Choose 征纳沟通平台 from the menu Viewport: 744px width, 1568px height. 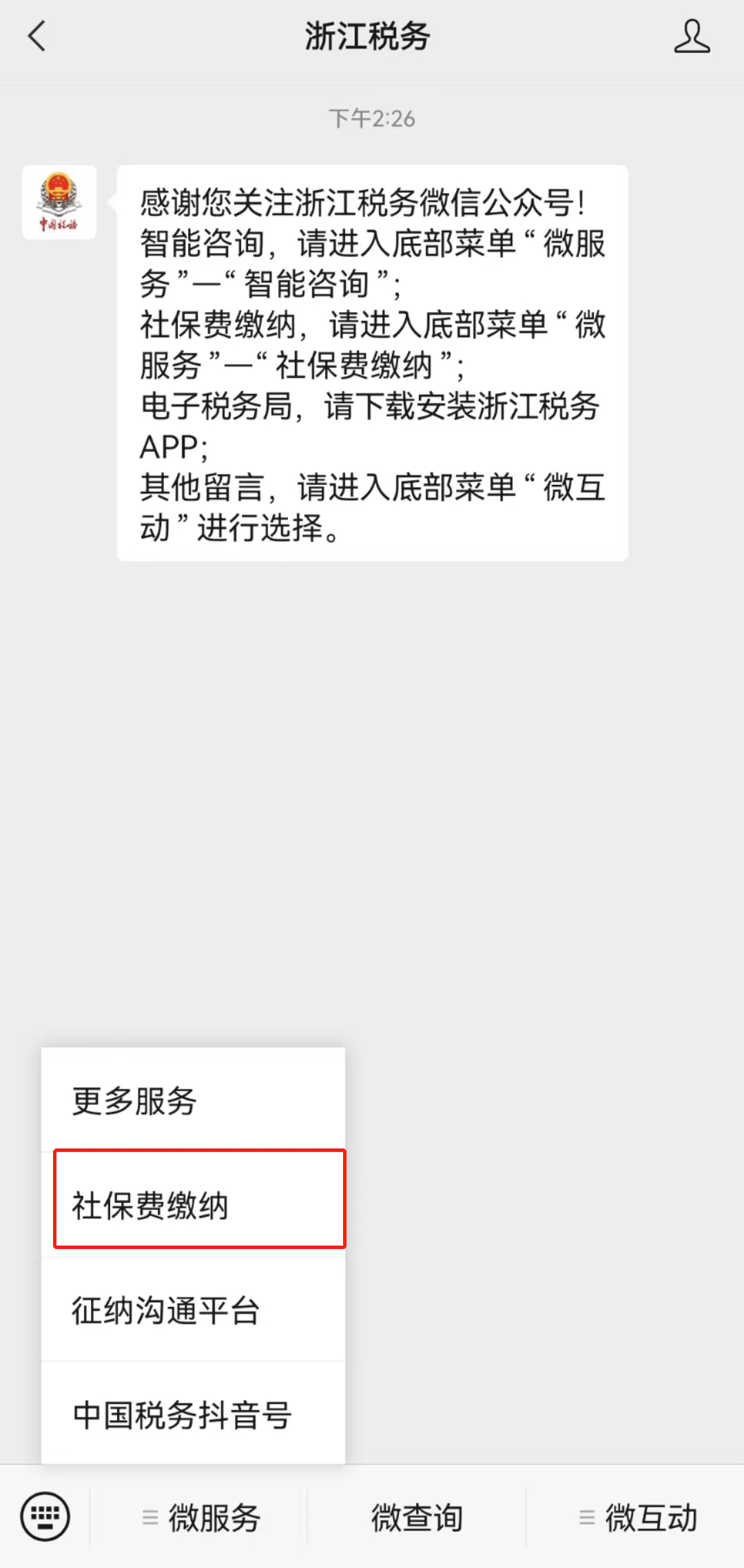tap(193, 1310)
